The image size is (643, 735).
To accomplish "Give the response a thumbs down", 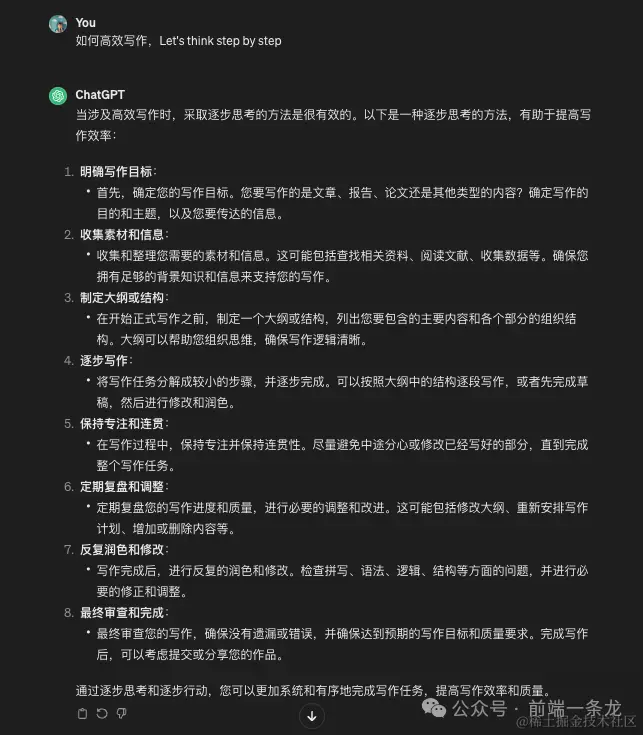I will (x=121, y=713).
